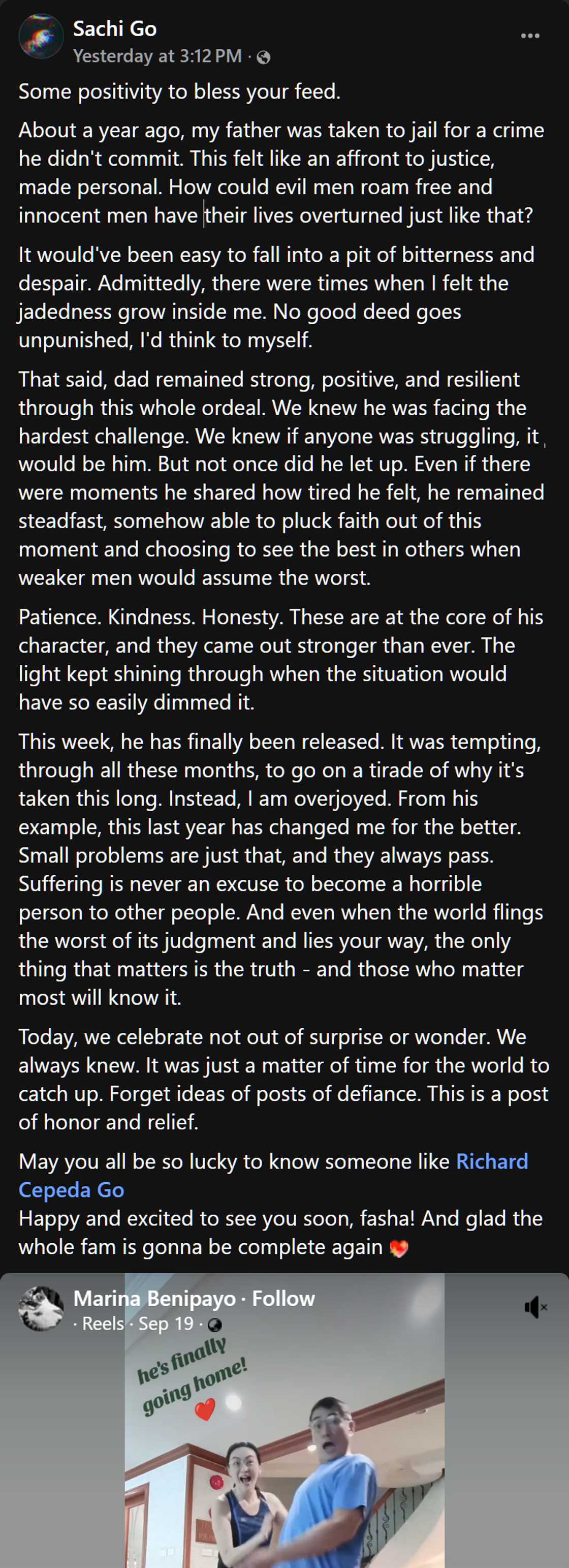Screen dimensions: 569x1568
Task: Follow Marina Benipayo
Action: click(283, 1298)
